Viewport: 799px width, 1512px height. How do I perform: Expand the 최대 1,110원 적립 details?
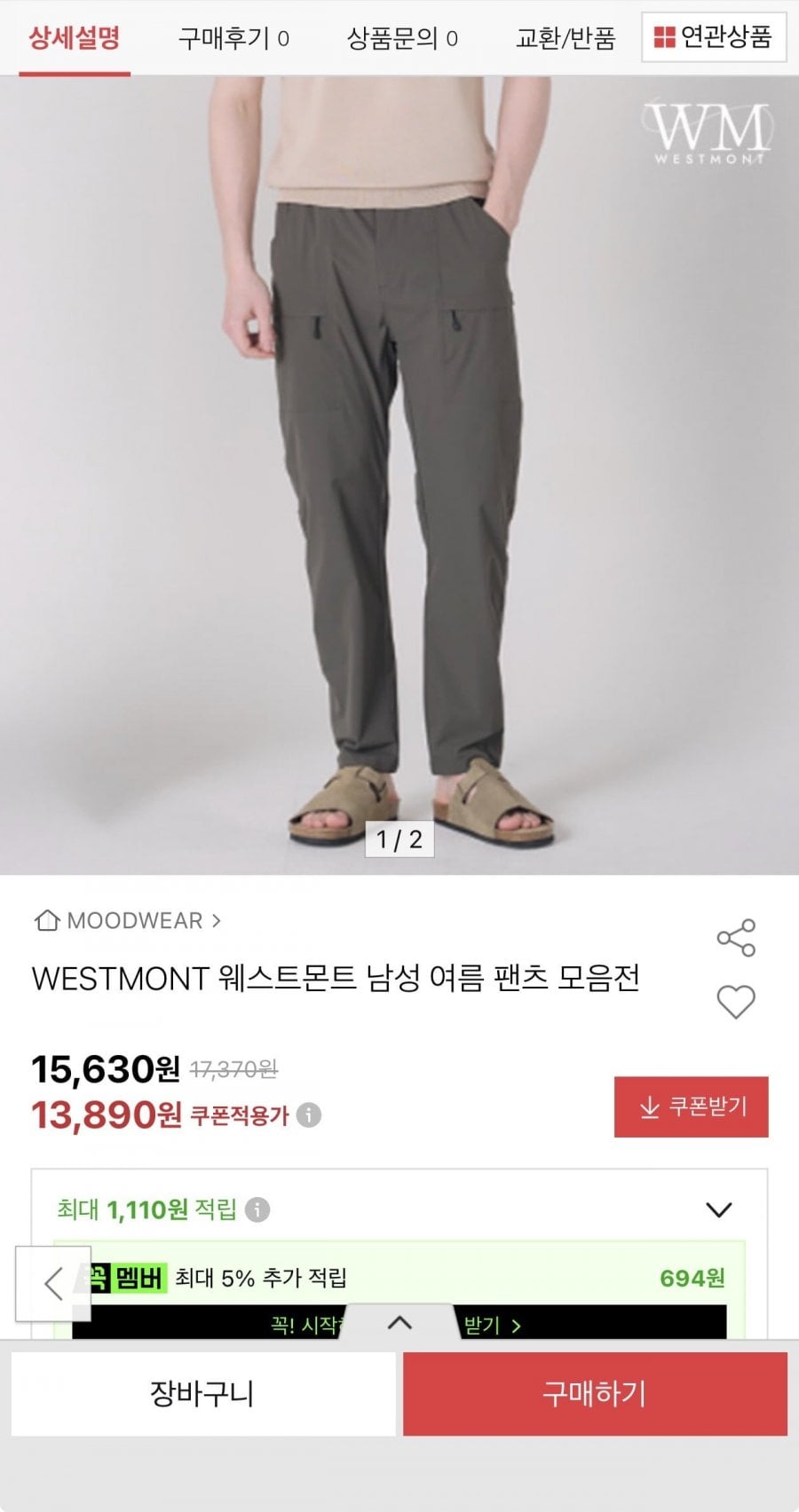tap(718, 1209)
